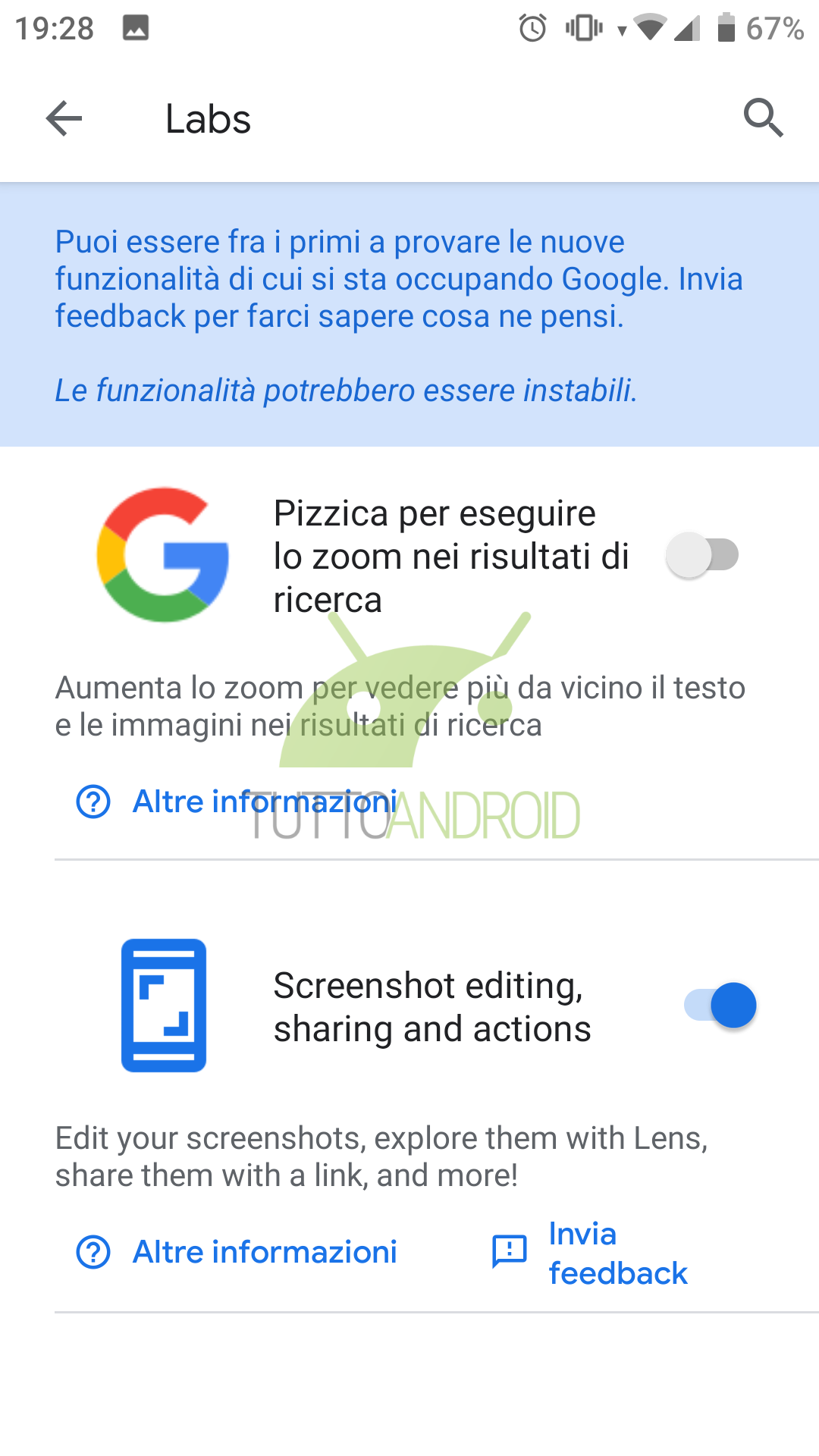
Task: Go back from the Labs screen
Action: click(64, 118)
